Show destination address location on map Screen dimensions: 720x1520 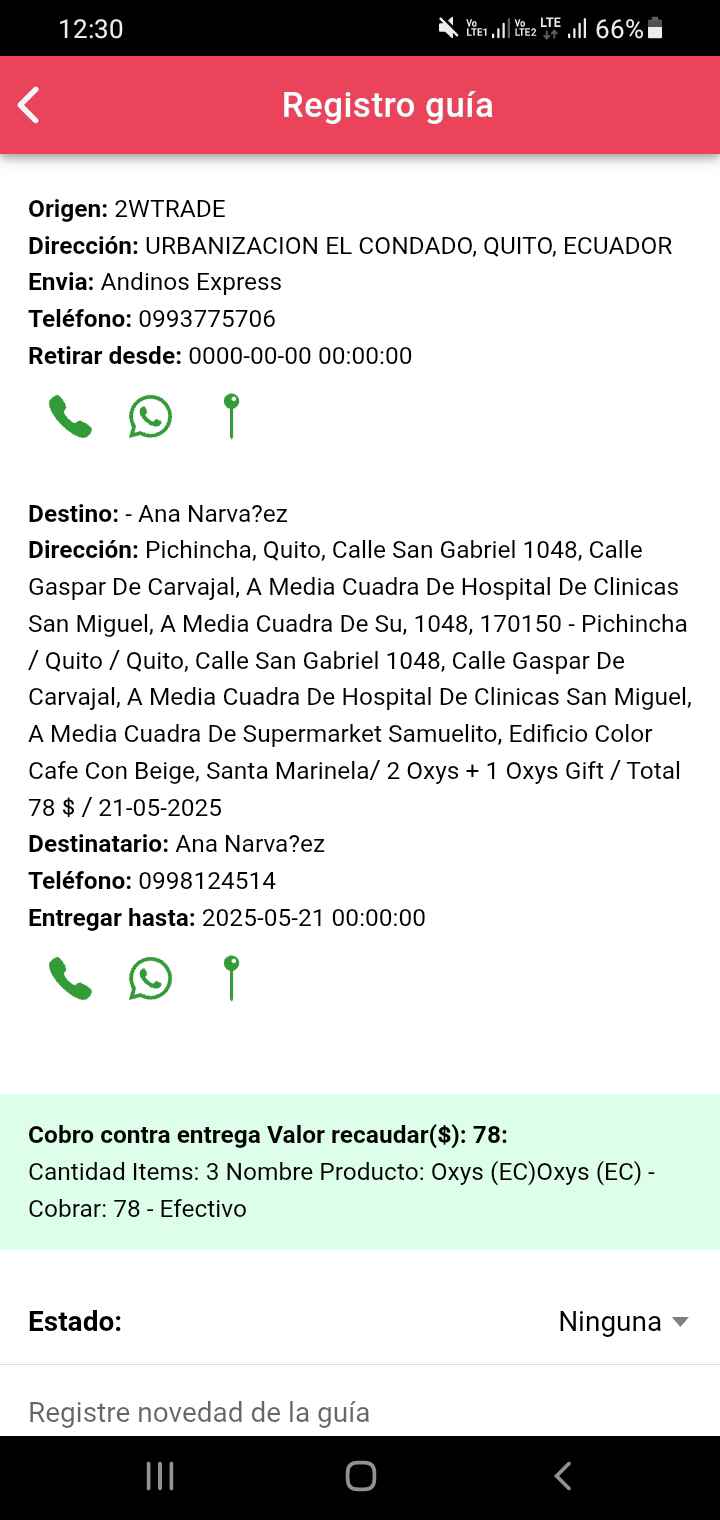231,979
